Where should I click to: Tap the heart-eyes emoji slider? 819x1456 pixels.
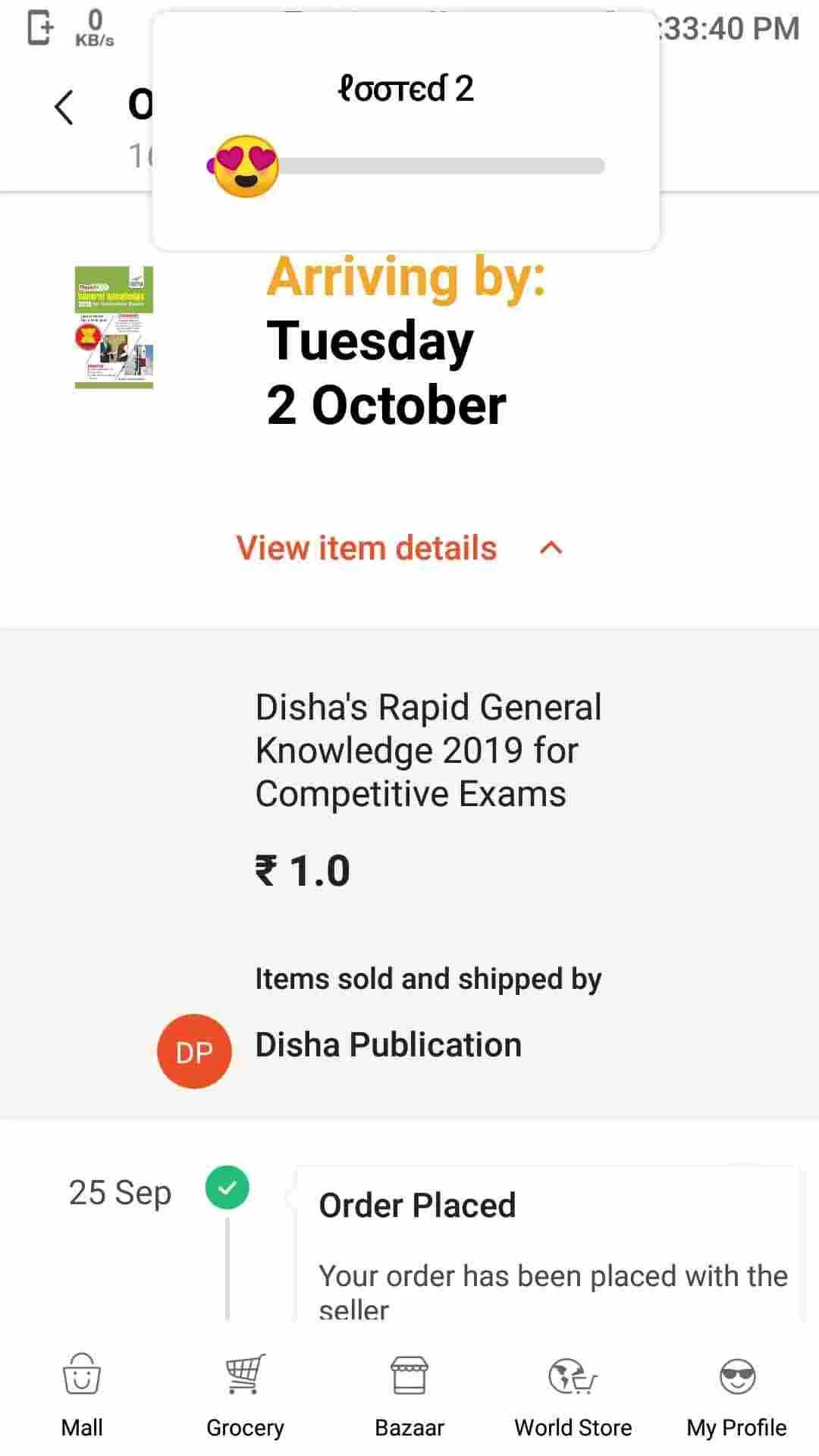click(x=246, y=166)
